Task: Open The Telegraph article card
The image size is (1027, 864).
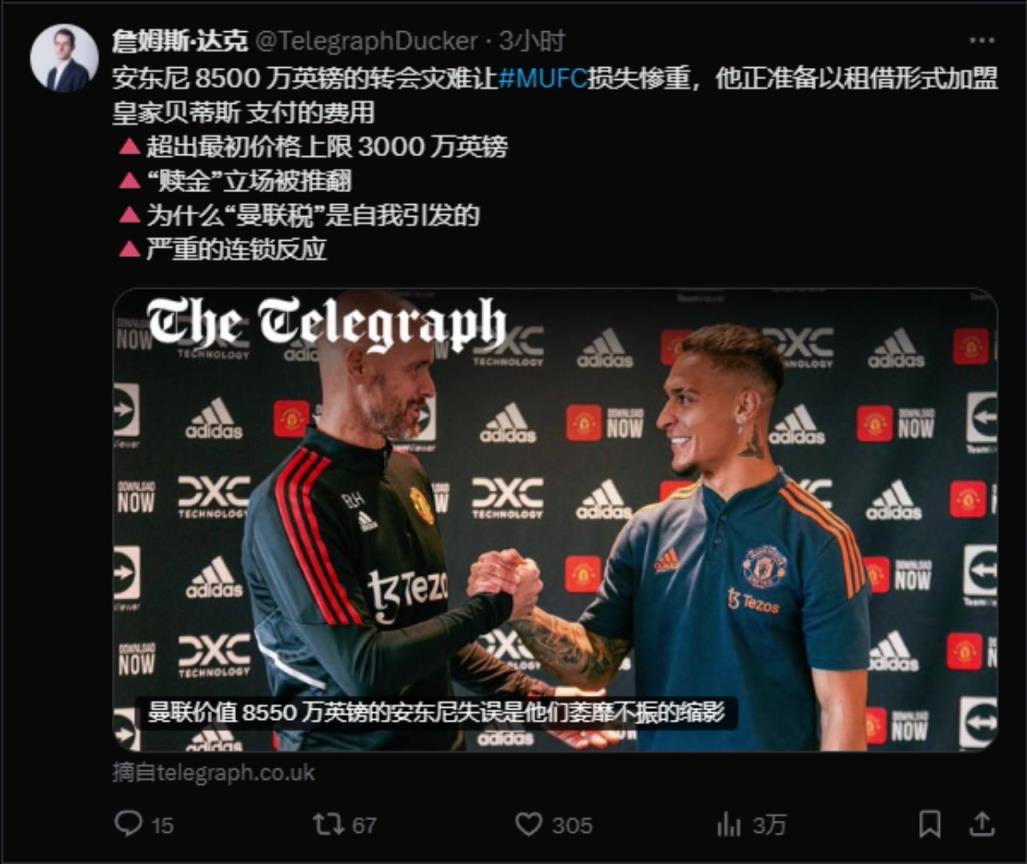Action: tap(555, 520)
